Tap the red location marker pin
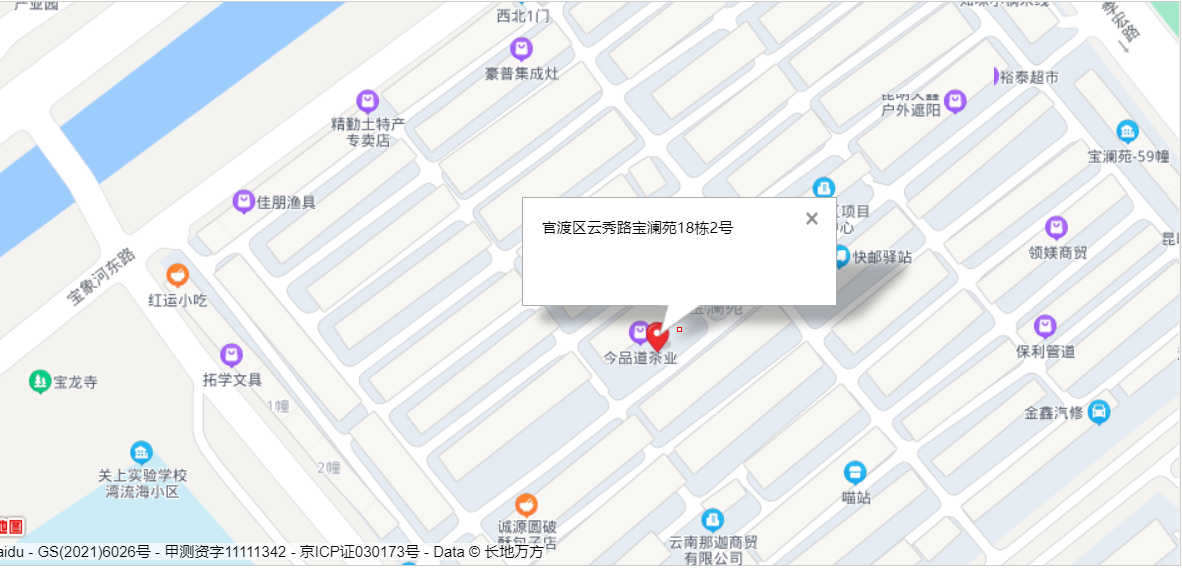1182x568 pixels. coord(658,336)
